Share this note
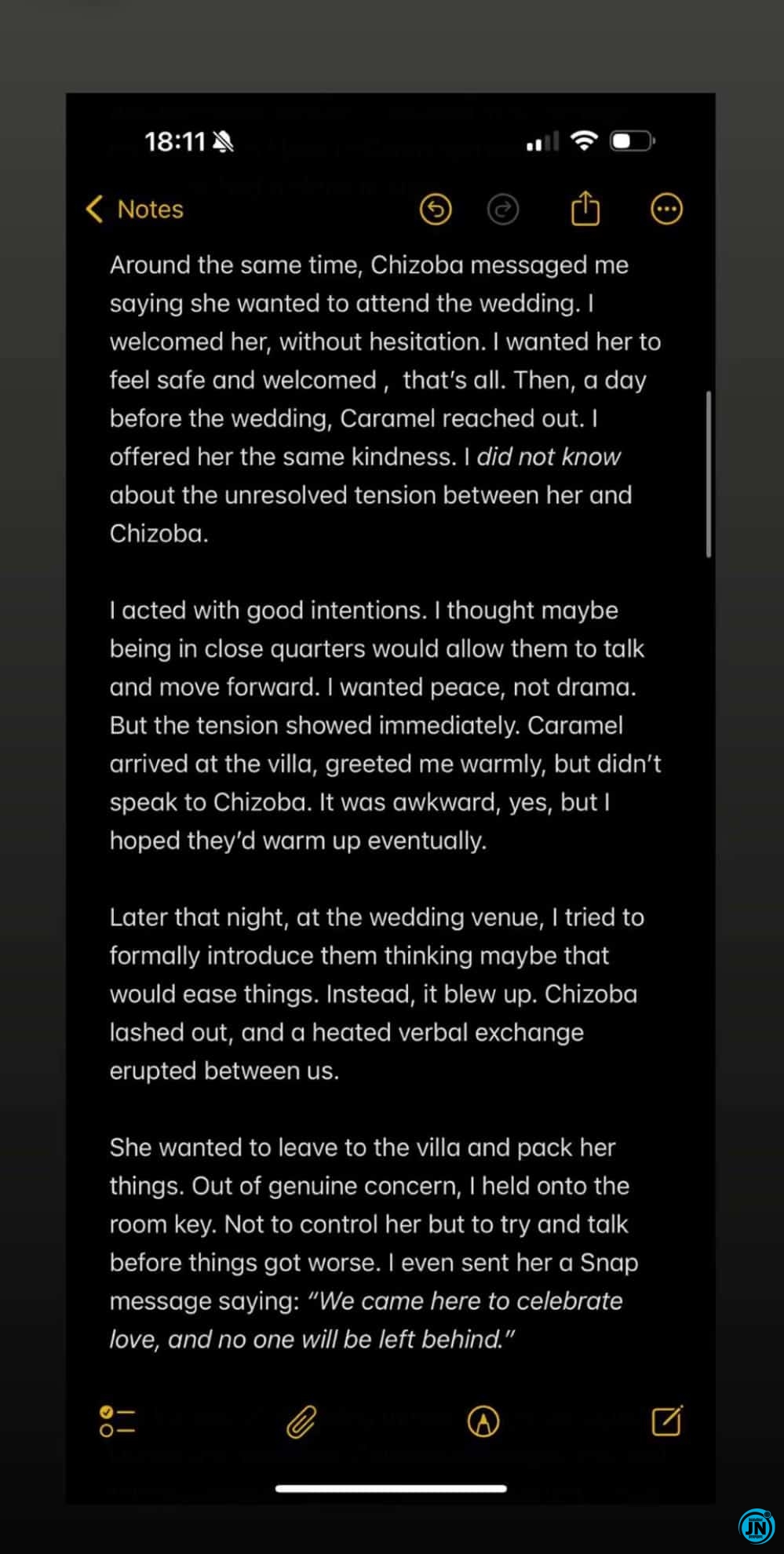The image size is (784, 1554). pyautogui.click(x=585, y=209)
